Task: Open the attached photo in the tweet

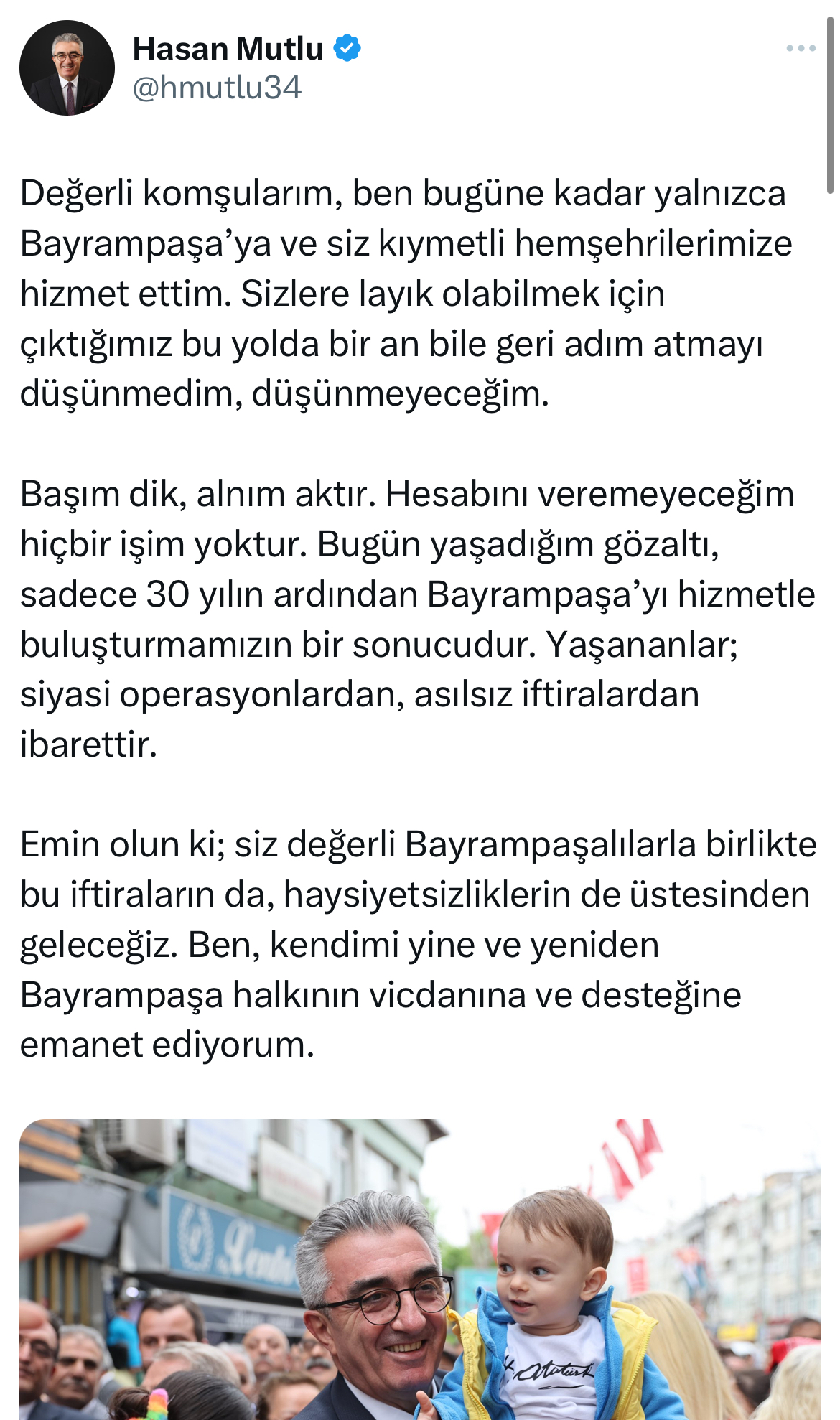Action: tap(420, 1269)
